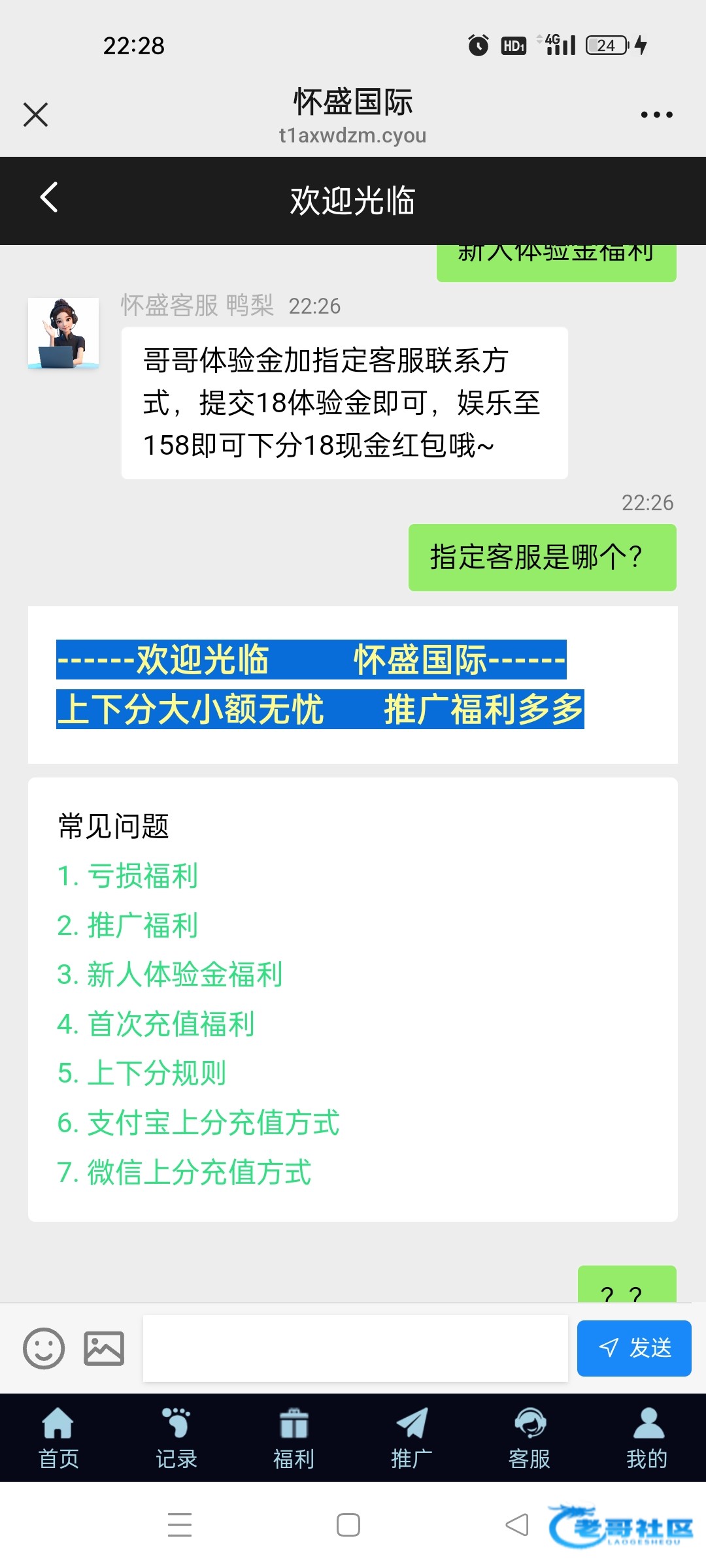Open FAQ 3. 新人体验金福利

click(x=170, y=974)
